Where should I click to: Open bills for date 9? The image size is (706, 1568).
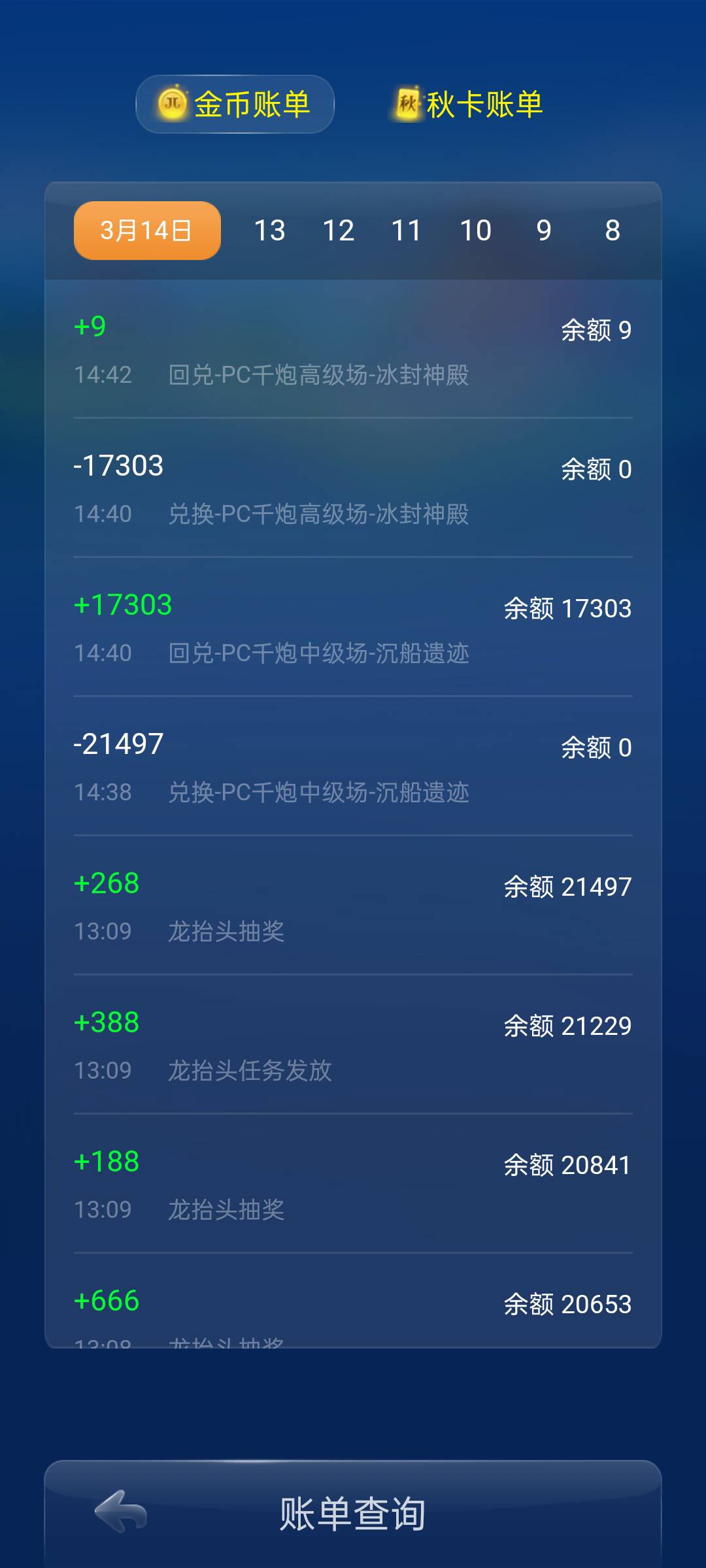[x=544, y=230]
